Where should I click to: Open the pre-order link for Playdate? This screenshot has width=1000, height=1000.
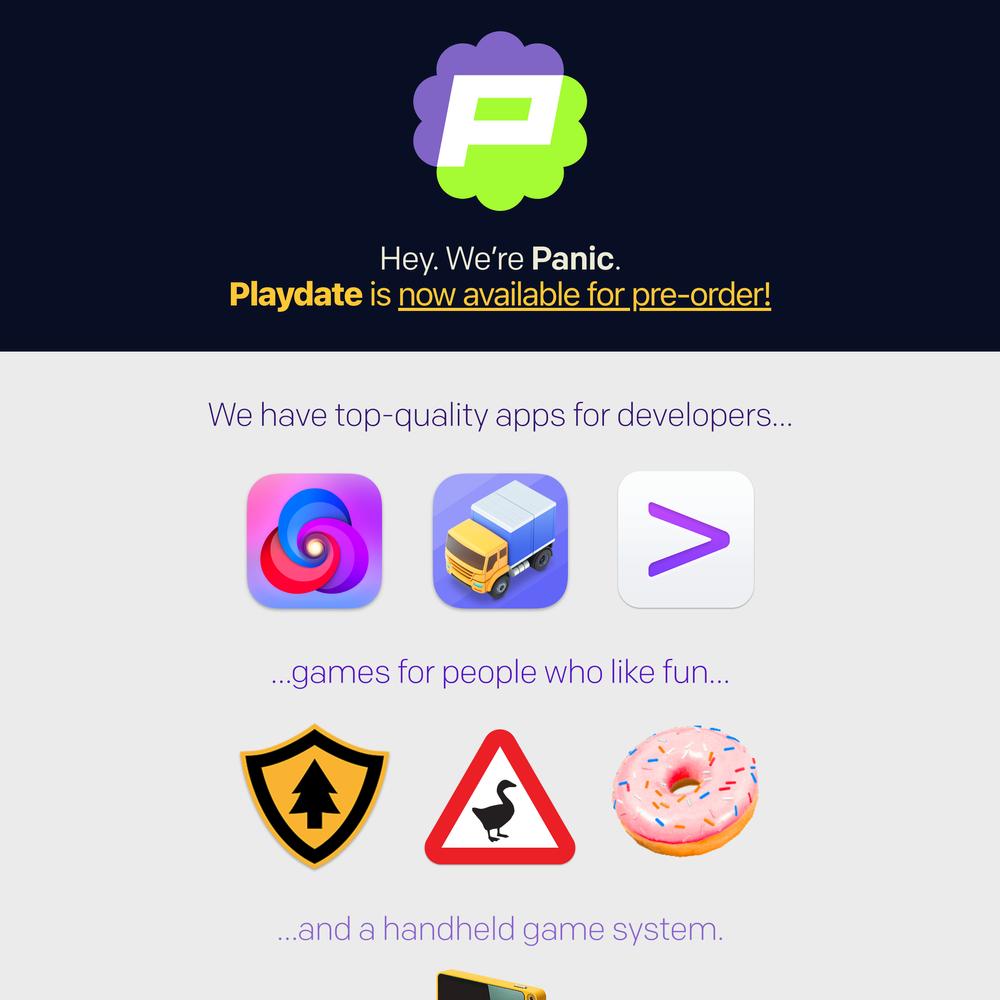584,295
